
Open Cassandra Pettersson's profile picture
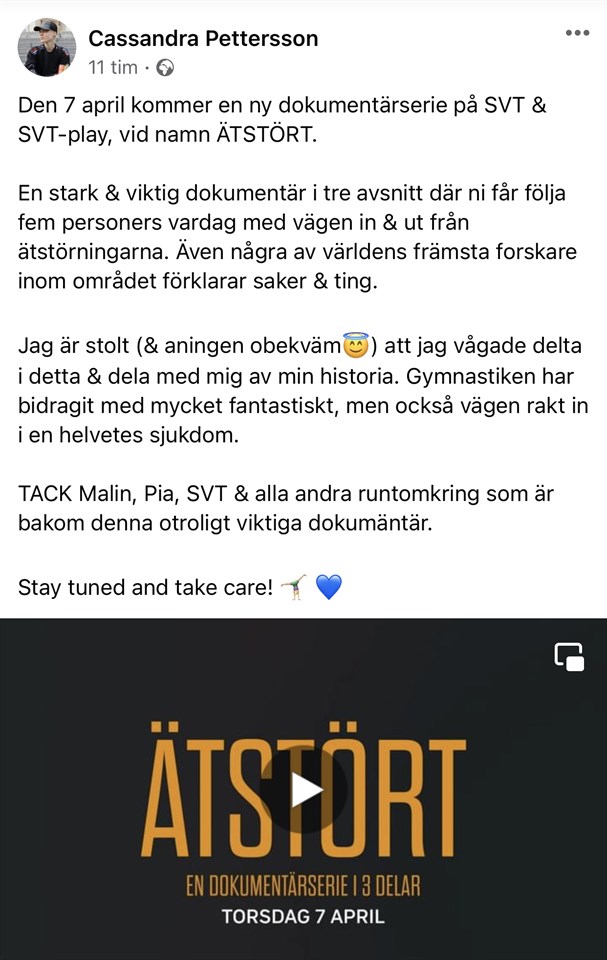47,47
